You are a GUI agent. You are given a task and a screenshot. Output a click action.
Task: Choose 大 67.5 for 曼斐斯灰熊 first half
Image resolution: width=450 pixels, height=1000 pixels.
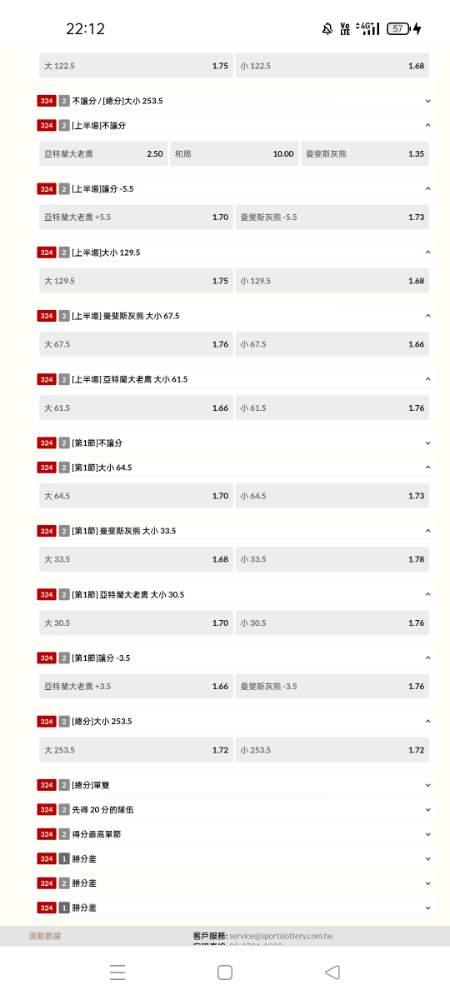(x=136, y=344)
